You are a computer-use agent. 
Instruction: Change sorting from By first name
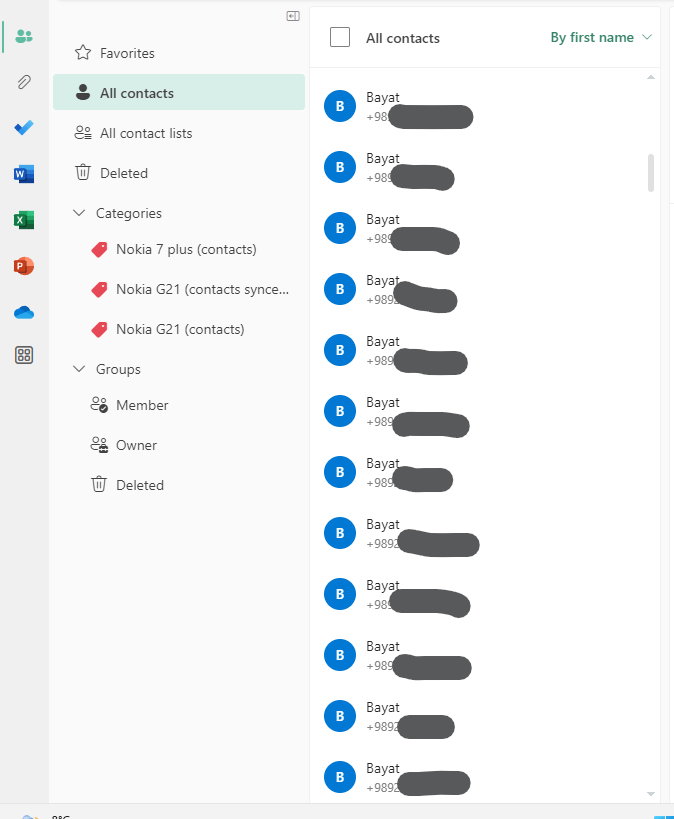pos(601,37)
